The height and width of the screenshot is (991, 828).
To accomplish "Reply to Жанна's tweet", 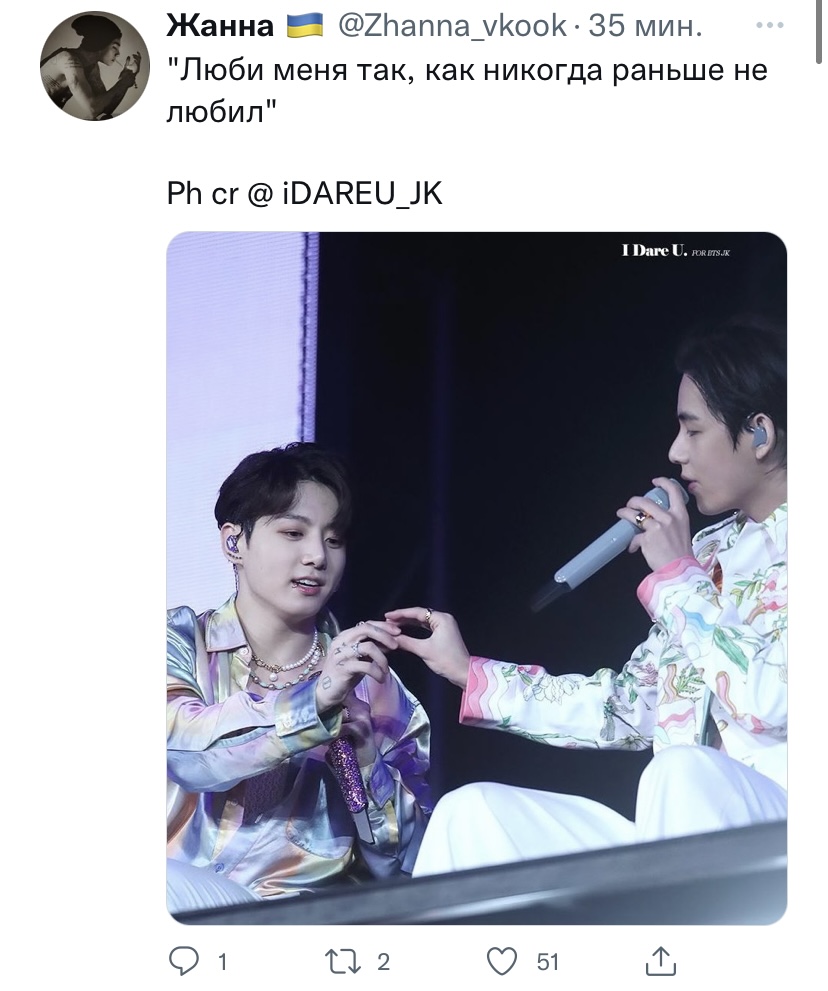I will click(x=184, y=961).
